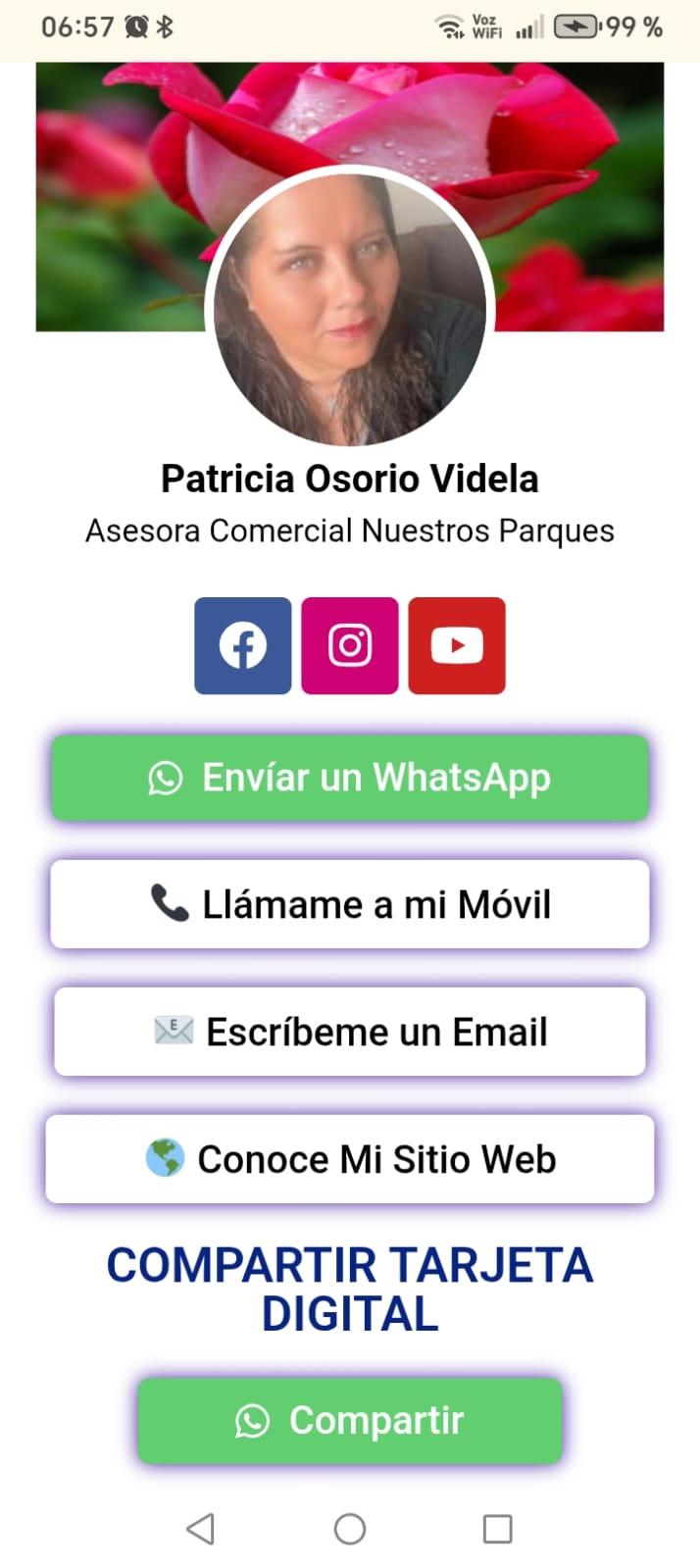This screenshot has width=700, height=1568.
Task: Select Llámame a mi Móvil
Action: click(350, 904)
